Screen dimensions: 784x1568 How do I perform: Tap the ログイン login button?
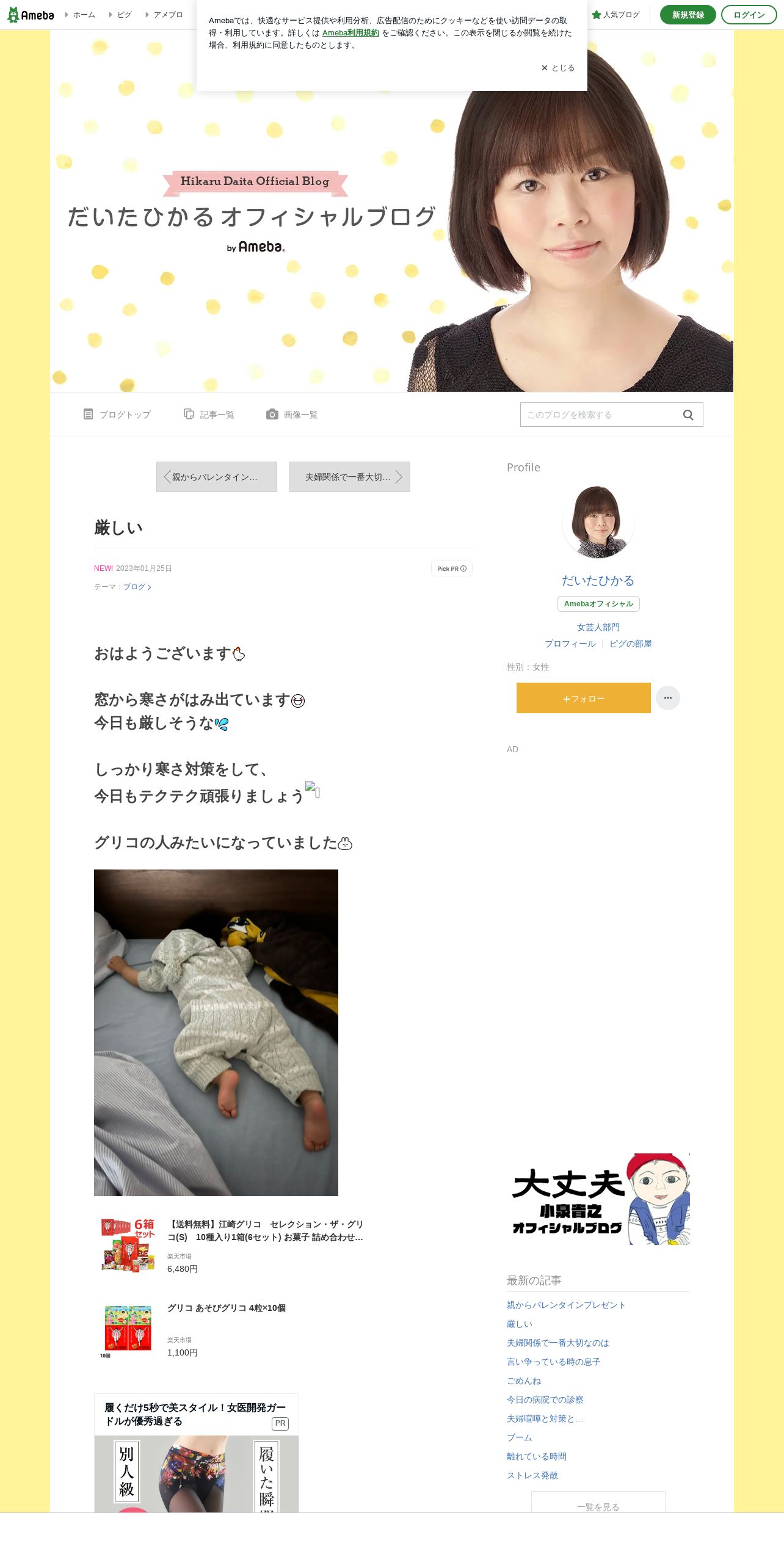click(749, 15)
